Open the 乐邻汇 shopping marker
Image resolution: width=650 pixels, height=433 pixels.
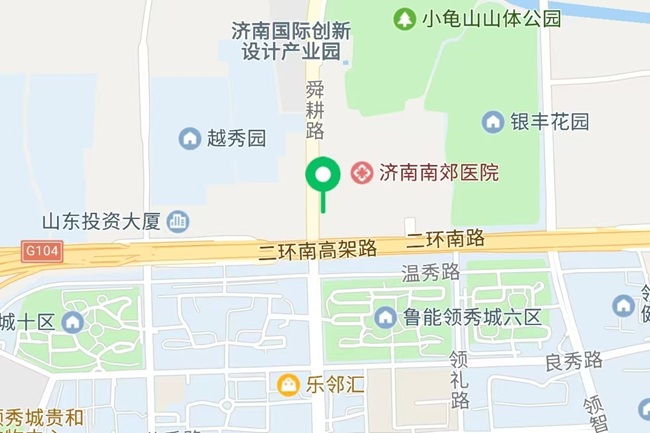coord(287,383)
